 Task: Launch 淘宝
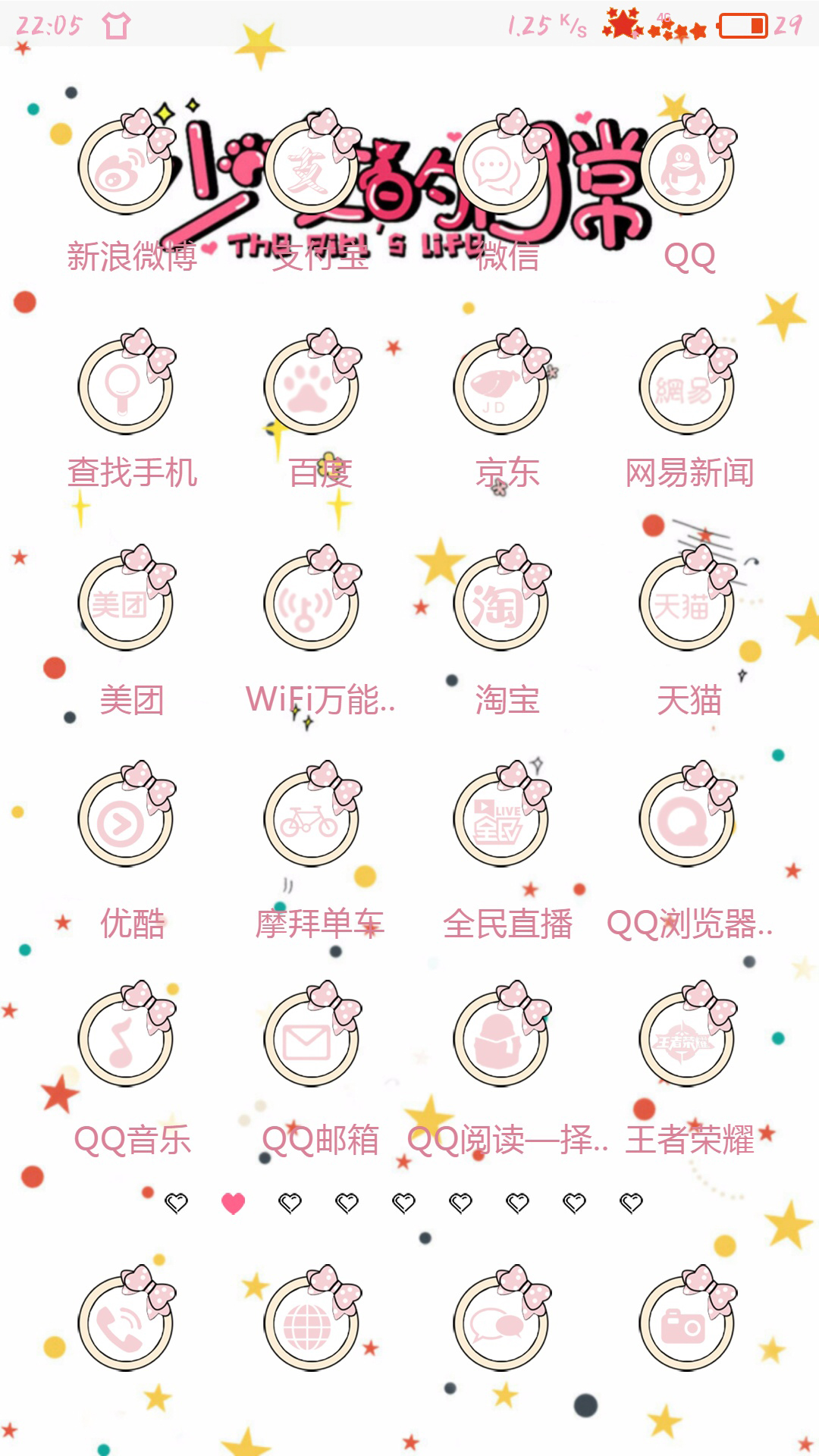(500, 603)
